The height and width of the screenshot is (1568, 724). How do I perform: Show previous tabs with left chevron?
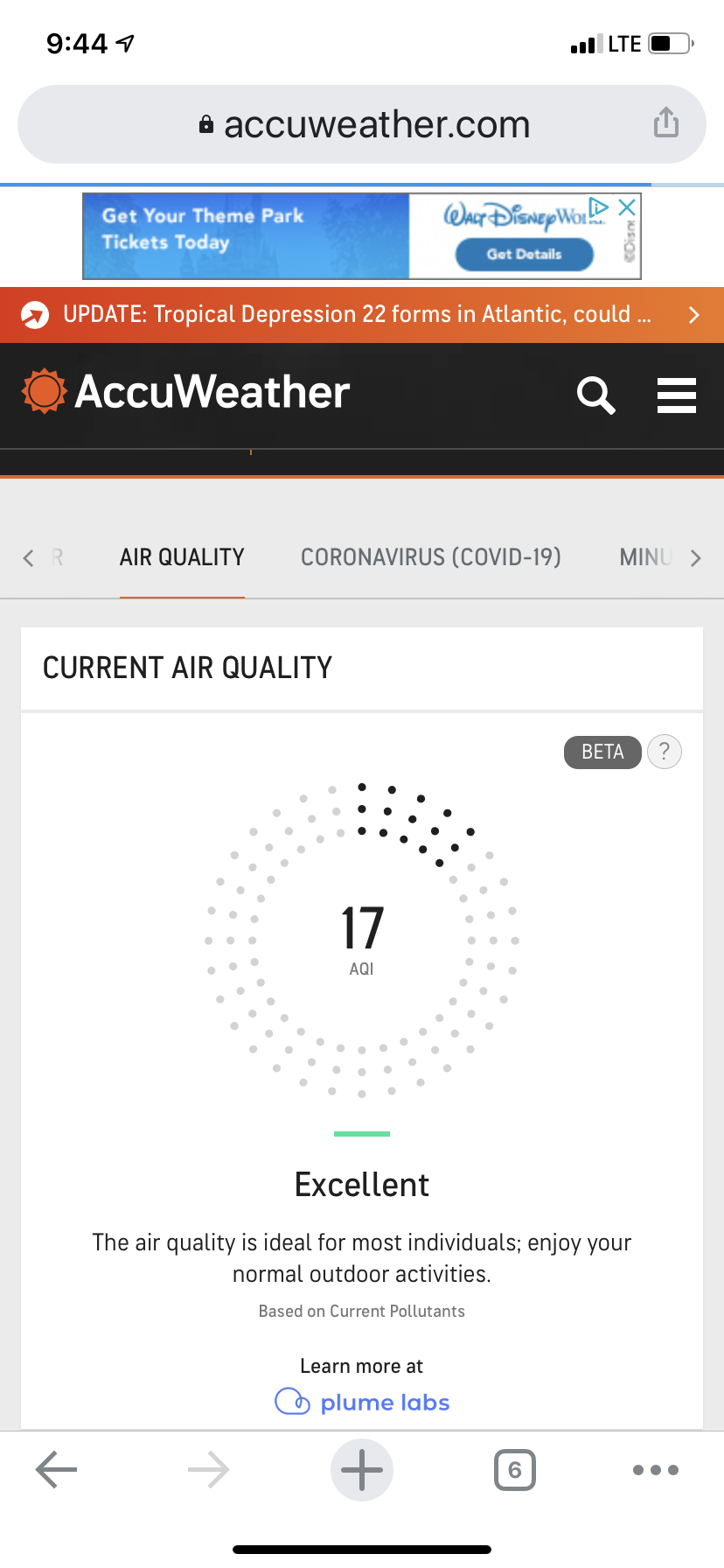tap(28, 558)
